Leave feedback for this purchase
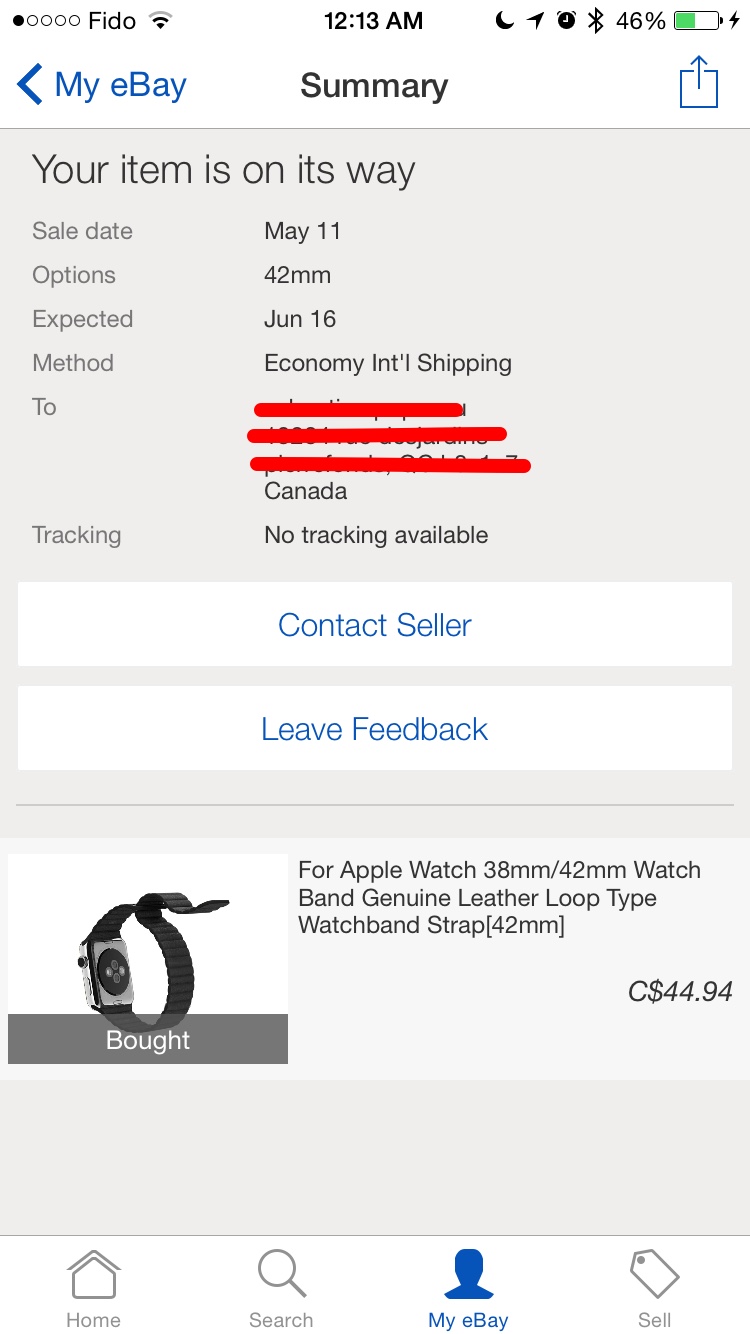The width and height of the screenshot is (750, 1334). (x=375, y=729)
